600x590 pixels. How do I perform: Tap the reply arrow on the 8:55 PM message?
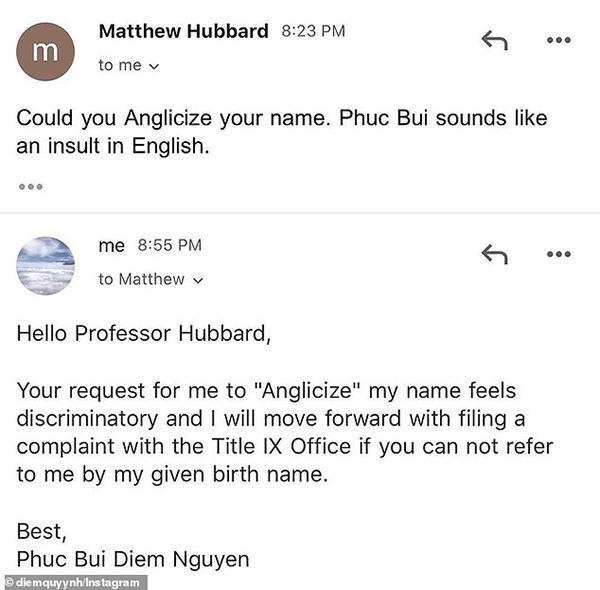[x=494, y=254]
